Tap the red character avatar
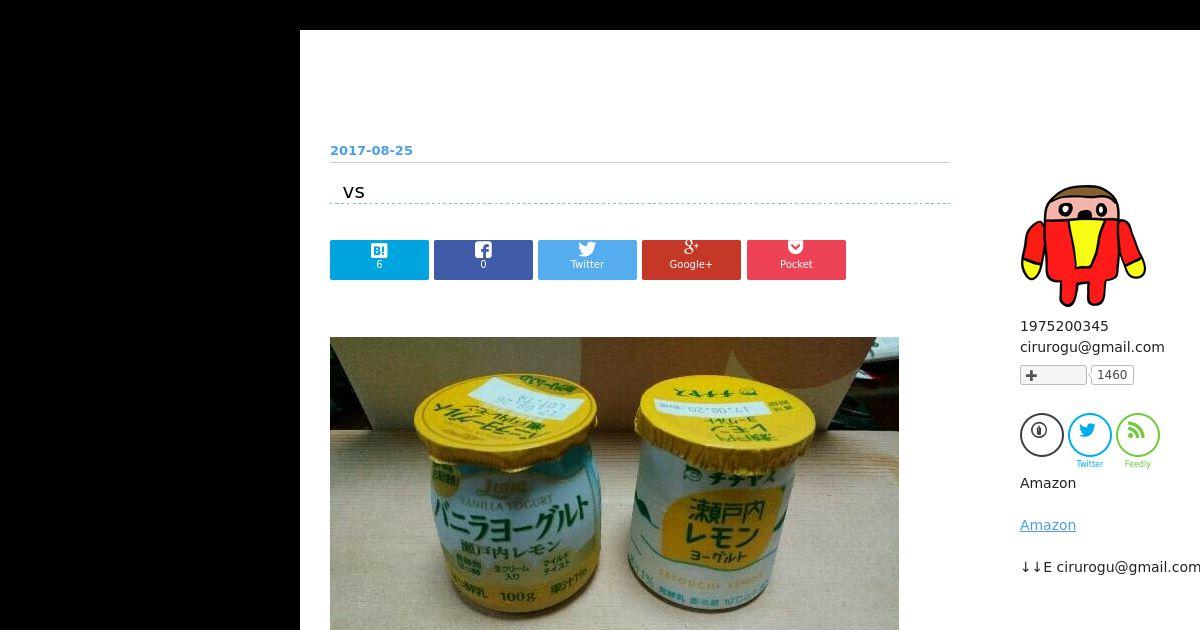The image size is (1200, 630). [1082, 245]
